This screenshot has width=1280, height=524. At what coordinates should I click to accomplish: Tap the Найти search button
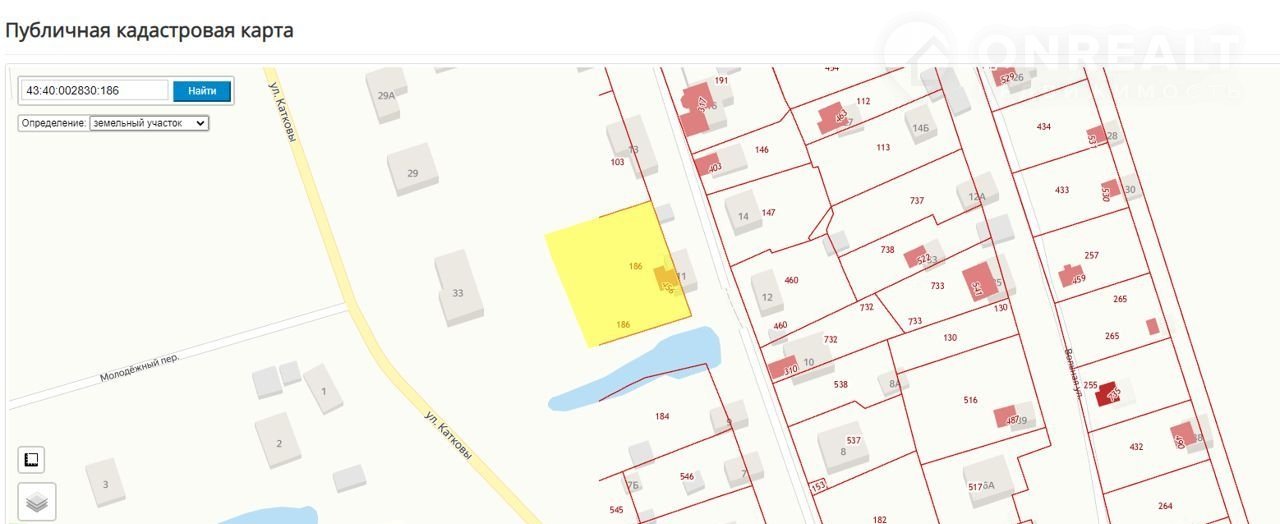click(x=202, y=90)
